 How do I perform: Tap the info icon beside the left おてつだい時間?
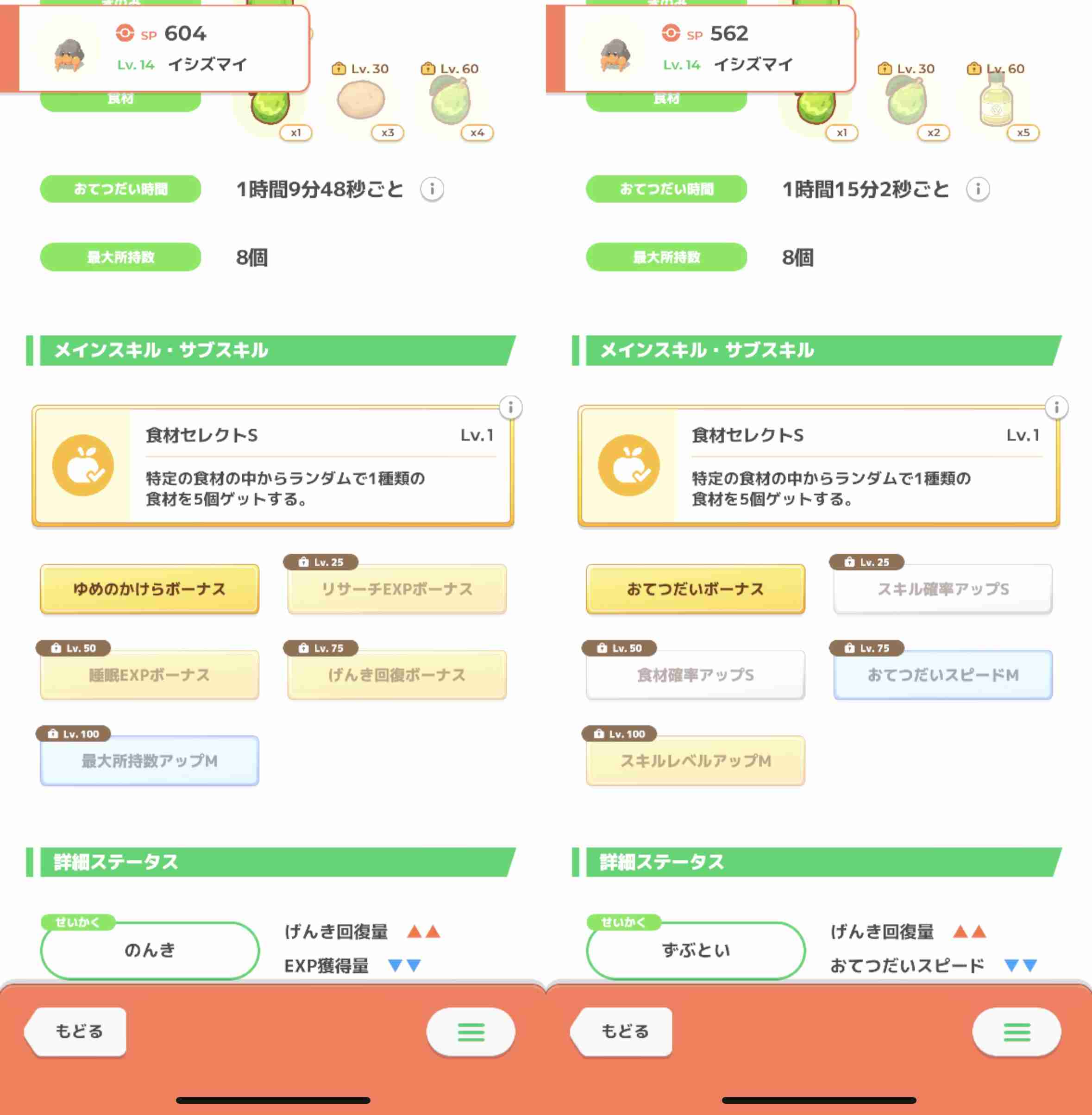coord(433,189)
